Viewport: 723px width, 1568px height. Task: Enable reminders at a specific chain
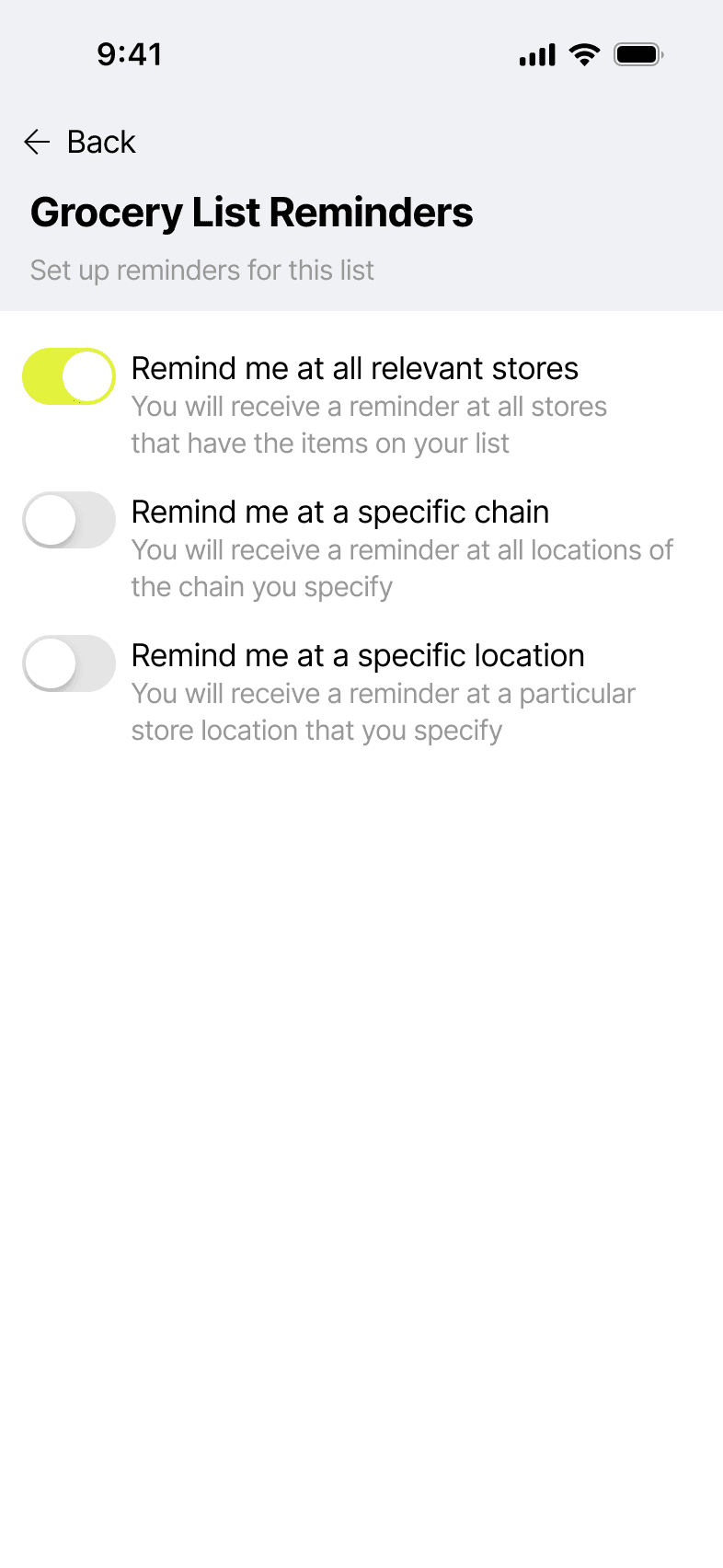click(69, 520)
